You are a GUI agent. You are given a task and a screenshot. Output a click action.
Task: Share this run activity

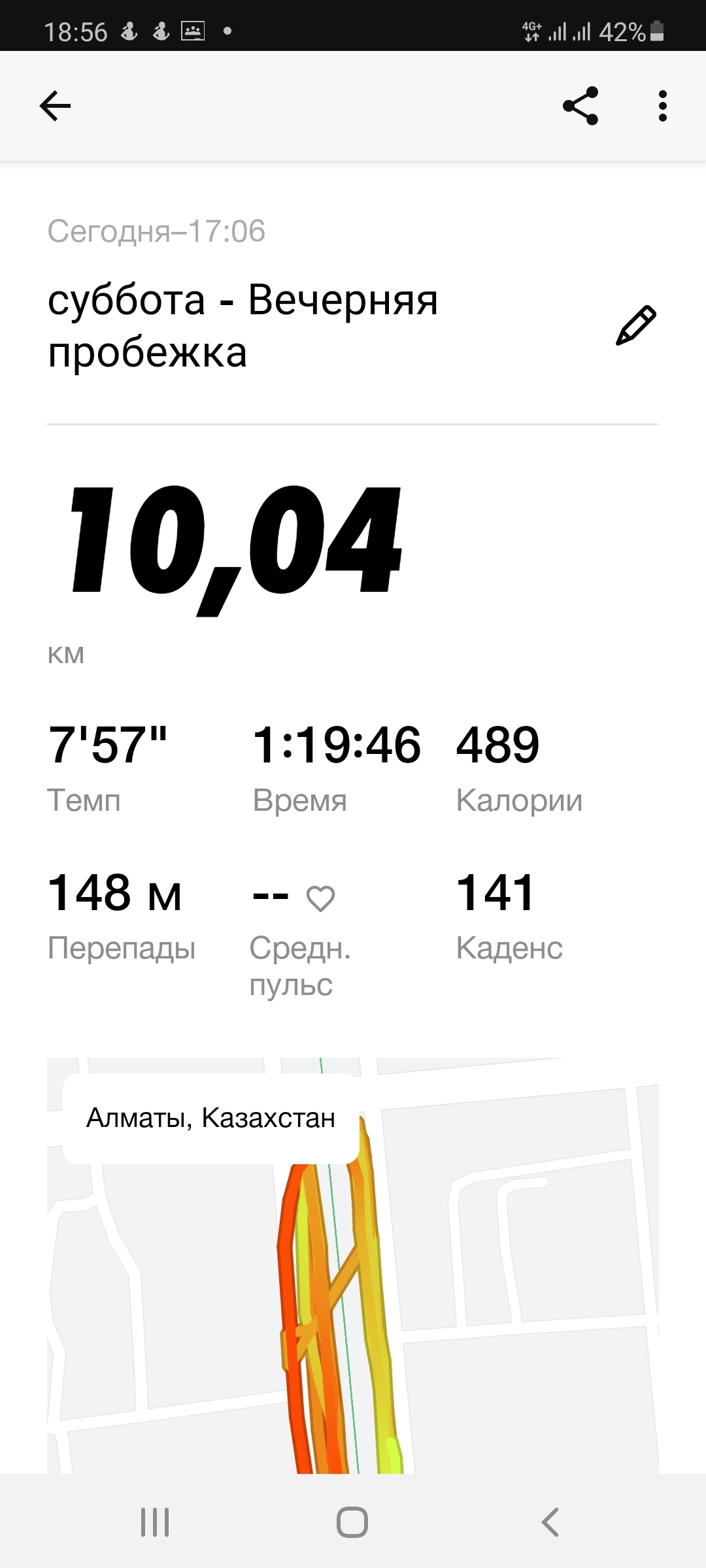point(580,106)
